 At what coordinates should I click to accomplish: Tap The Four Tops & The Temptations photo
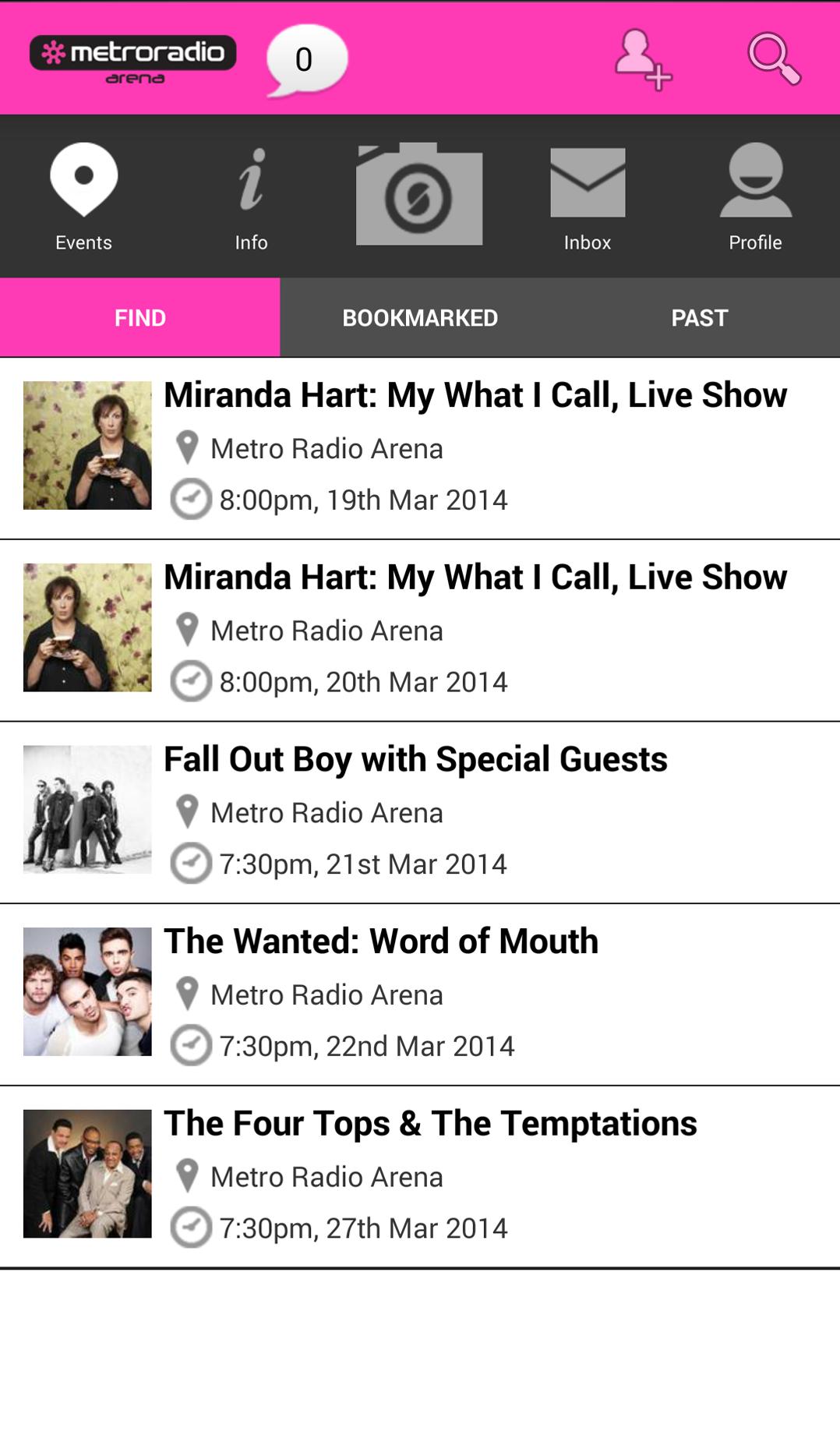point(87,1174)
